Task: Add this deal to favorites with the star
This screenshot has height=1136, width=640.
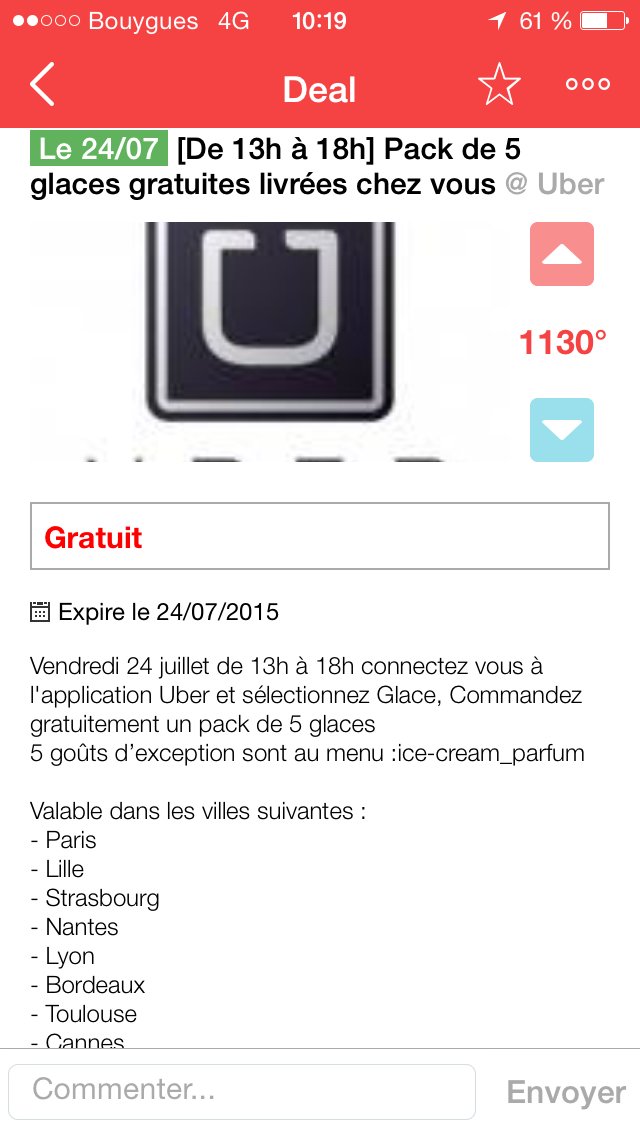Action: pyautogui.click(x=499, y=86)
